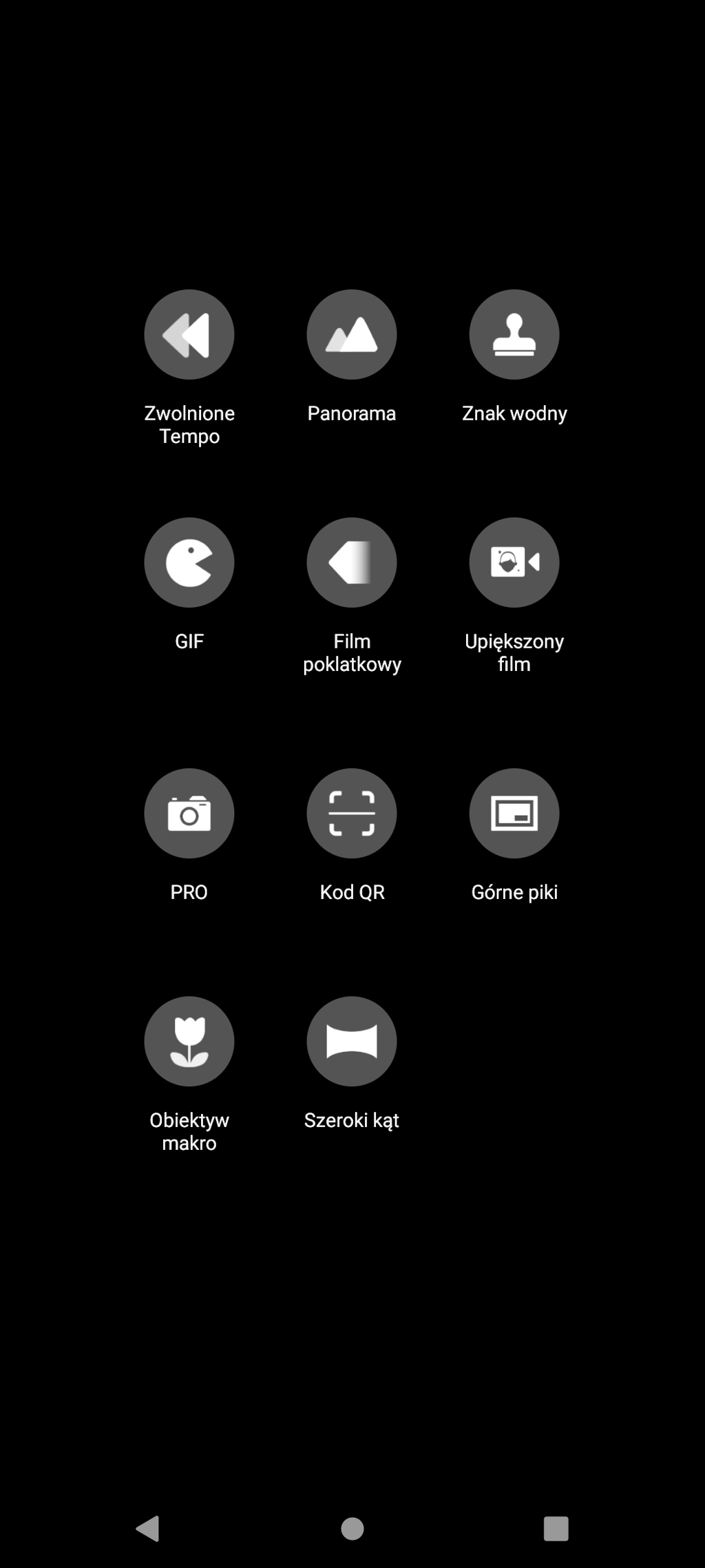705x1568 pixels.
Task: Switch to GIF mode
Action: [x=189, y=563]
